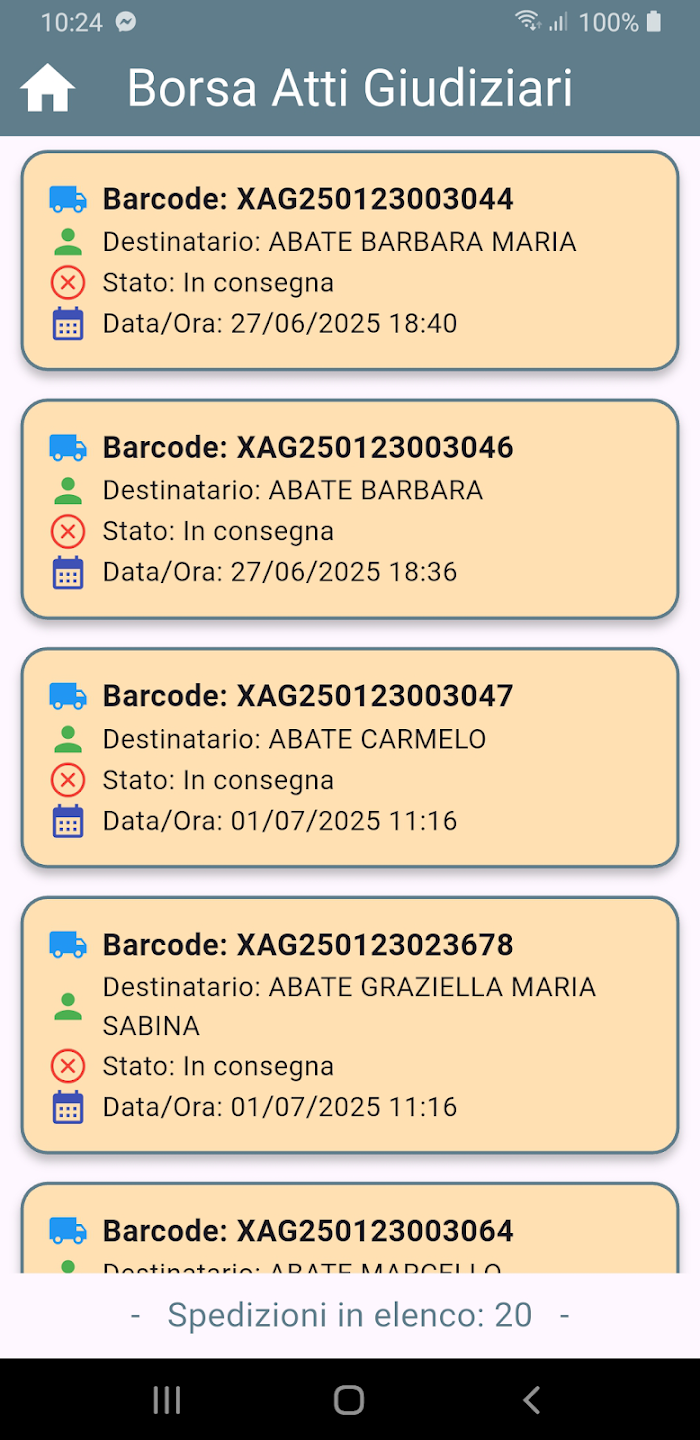Open shipment with barcode XAG250123003064
This screenshot has width=700, height=1440.
(350, 1232)
